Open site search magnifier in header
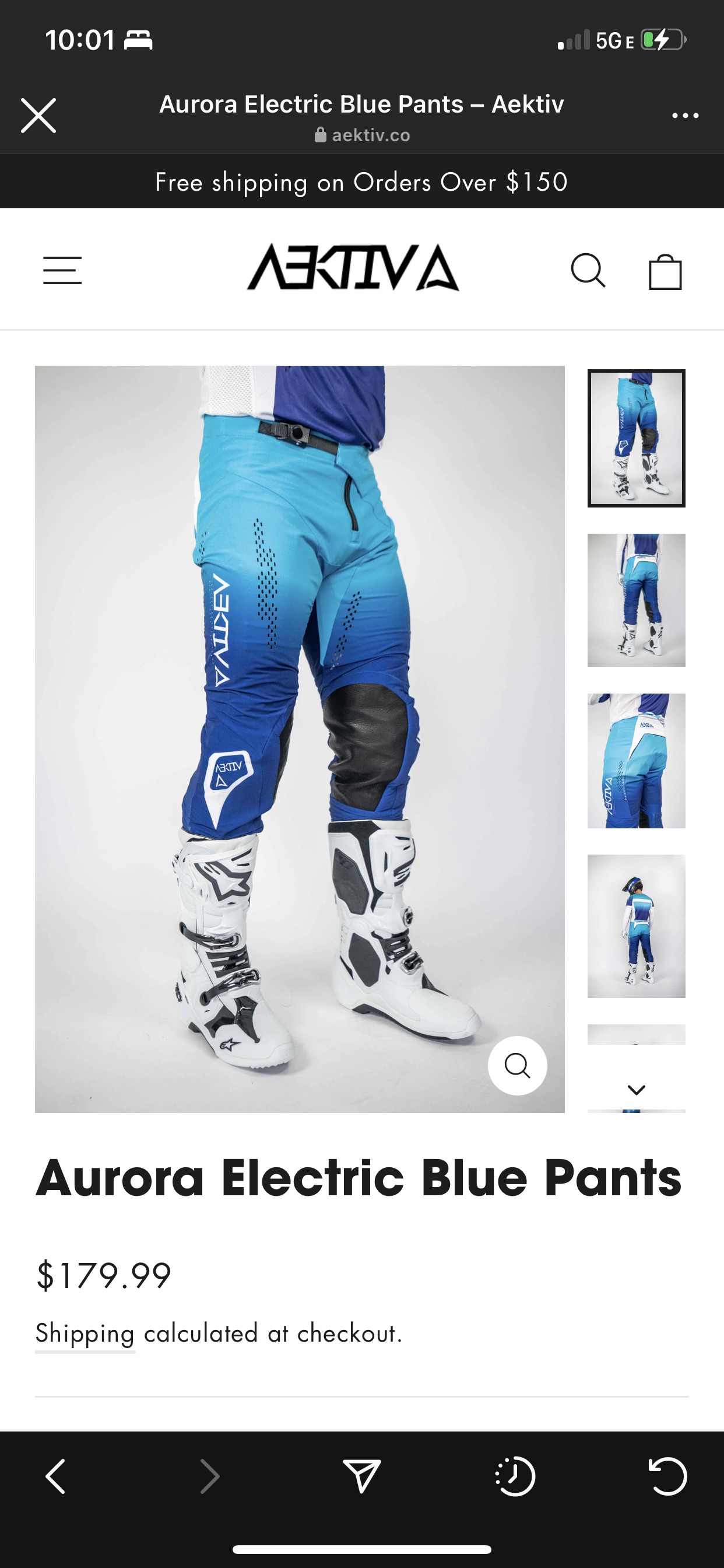 (x=588, y=270)
